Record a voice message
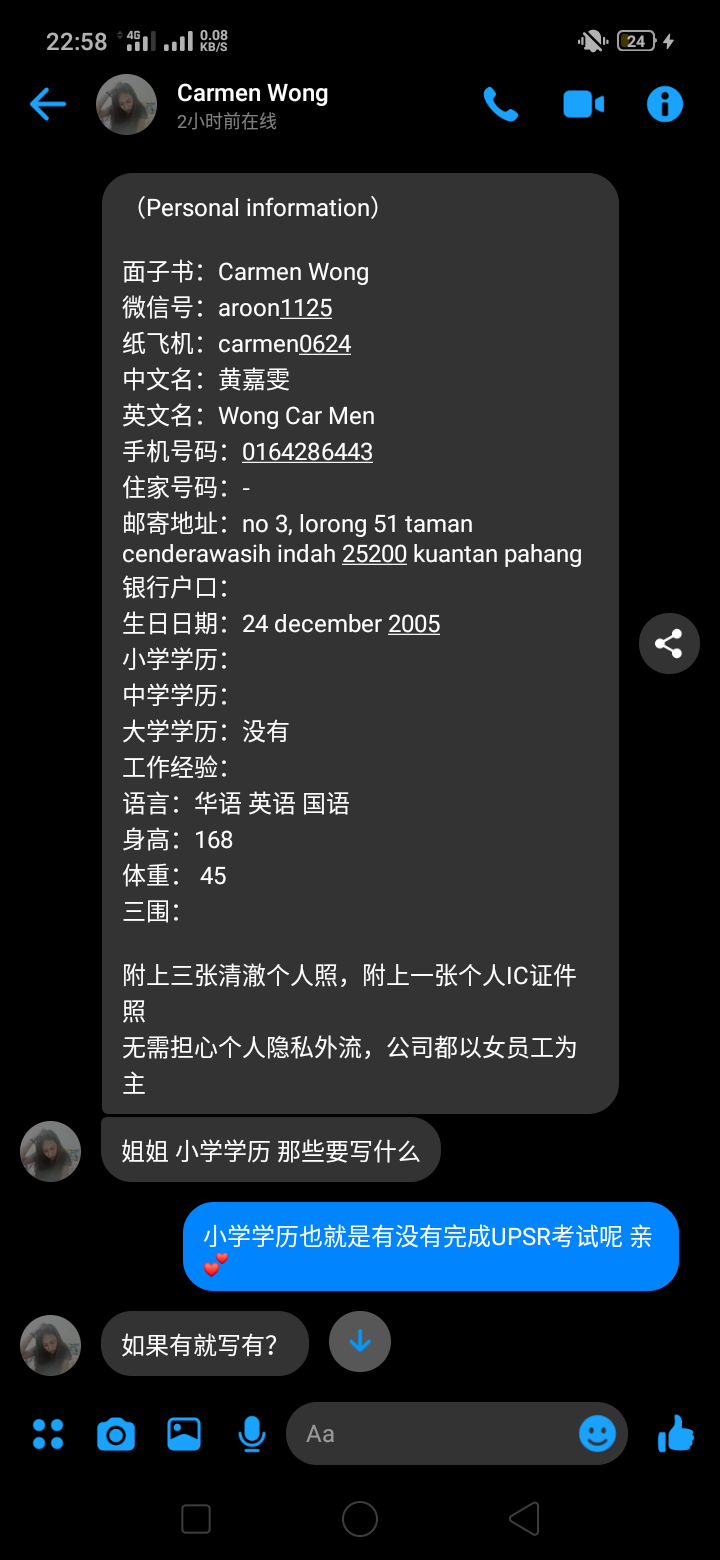Viewport: 720px width, 1560px height. pos(252,1434)
